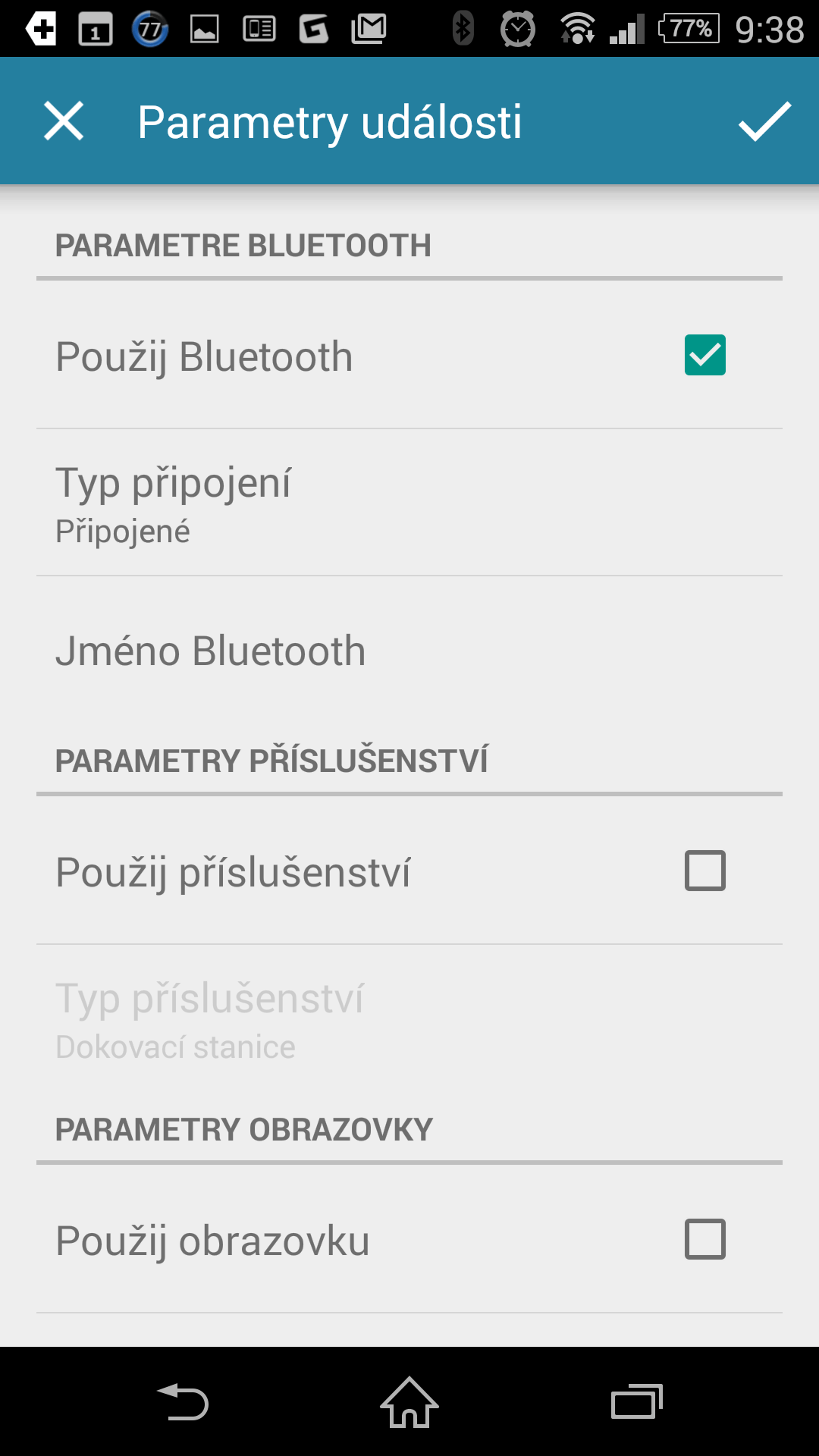Open the Typ připojení setting
This screenshot has height=1456, width=819.
409,503
